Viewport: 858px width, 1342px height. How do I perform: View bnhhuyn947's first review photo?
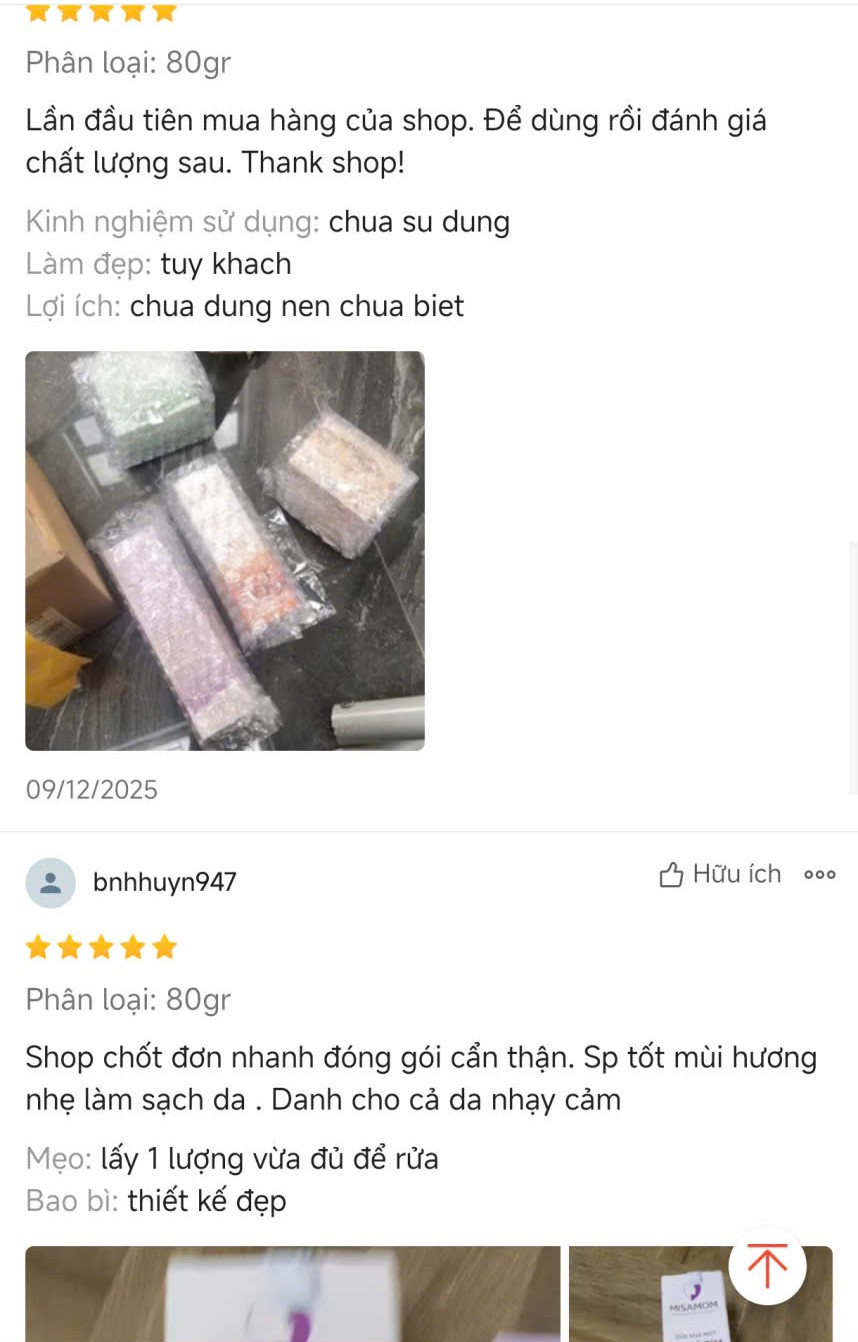(292, 1293)
